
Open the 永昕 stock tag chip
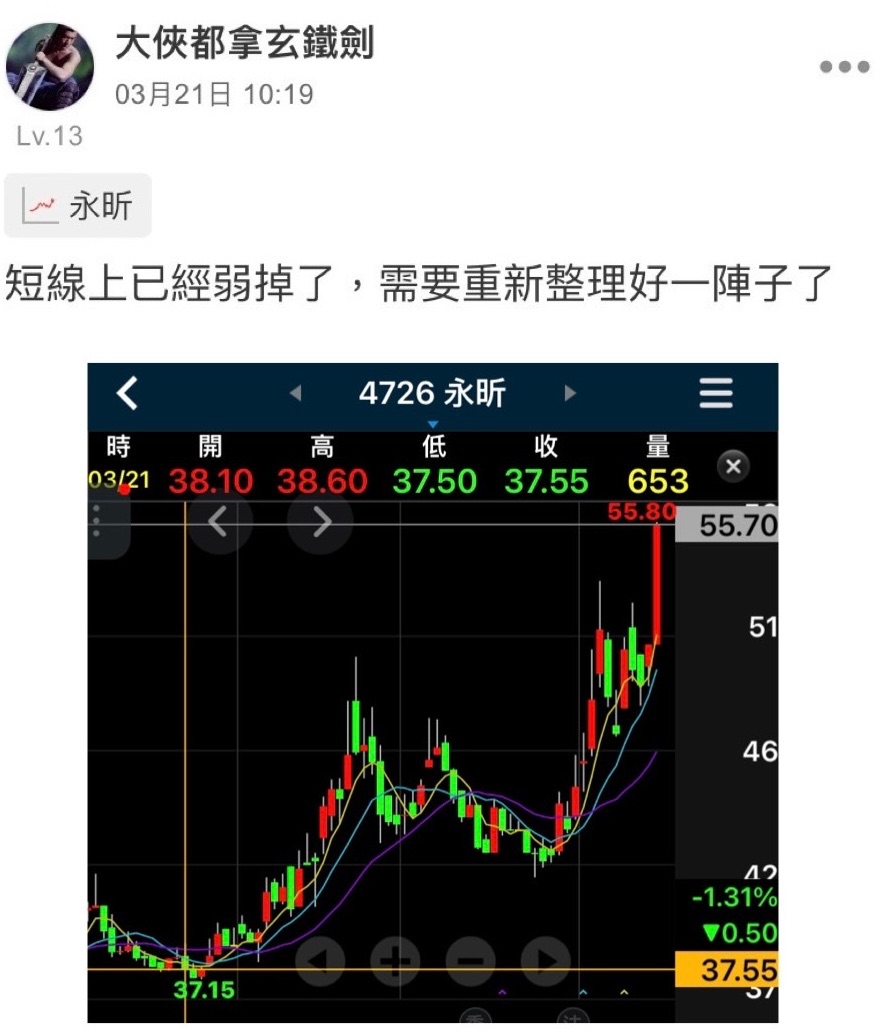[x=78, y=206]
